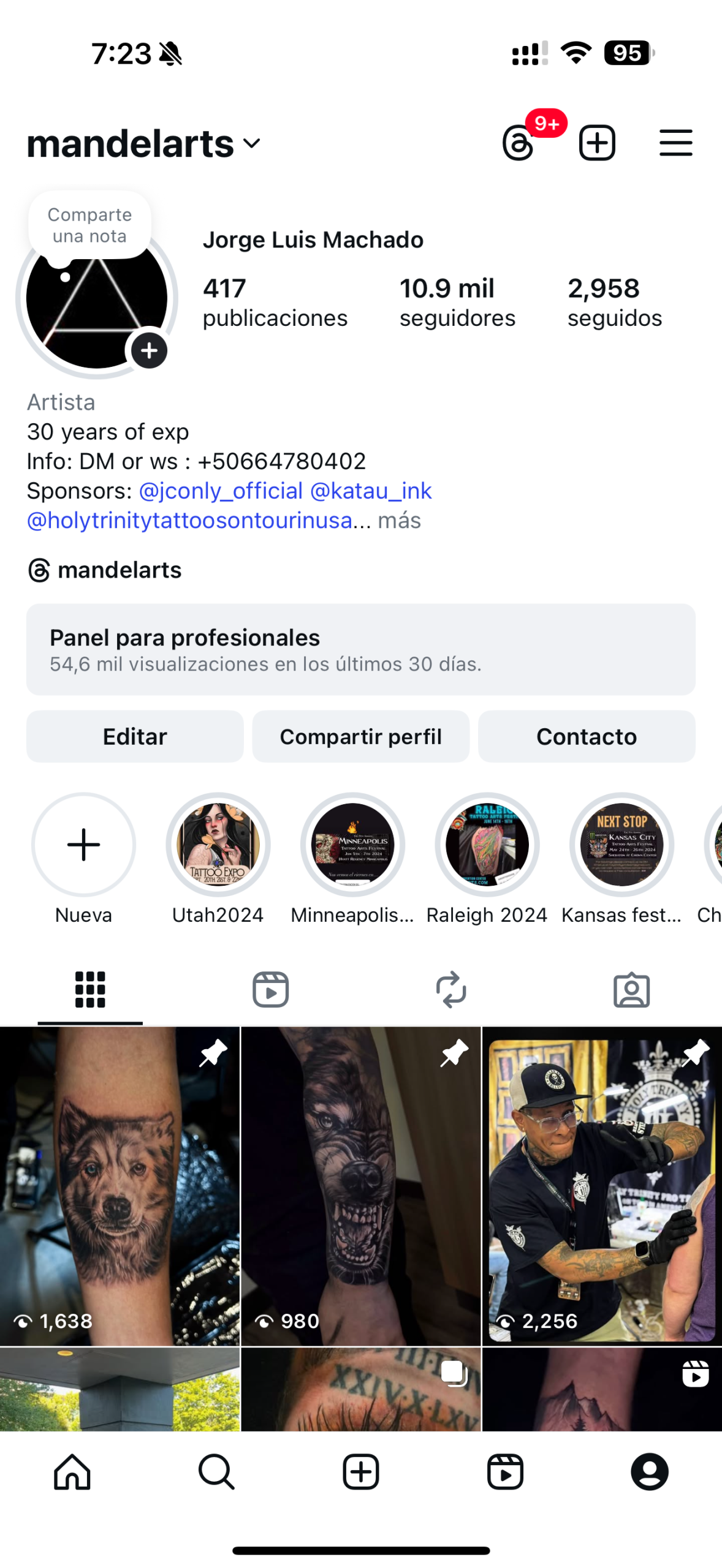Open the Kansas fest highlight
This screenshot has height=1568, width=722.
[621, 845]
